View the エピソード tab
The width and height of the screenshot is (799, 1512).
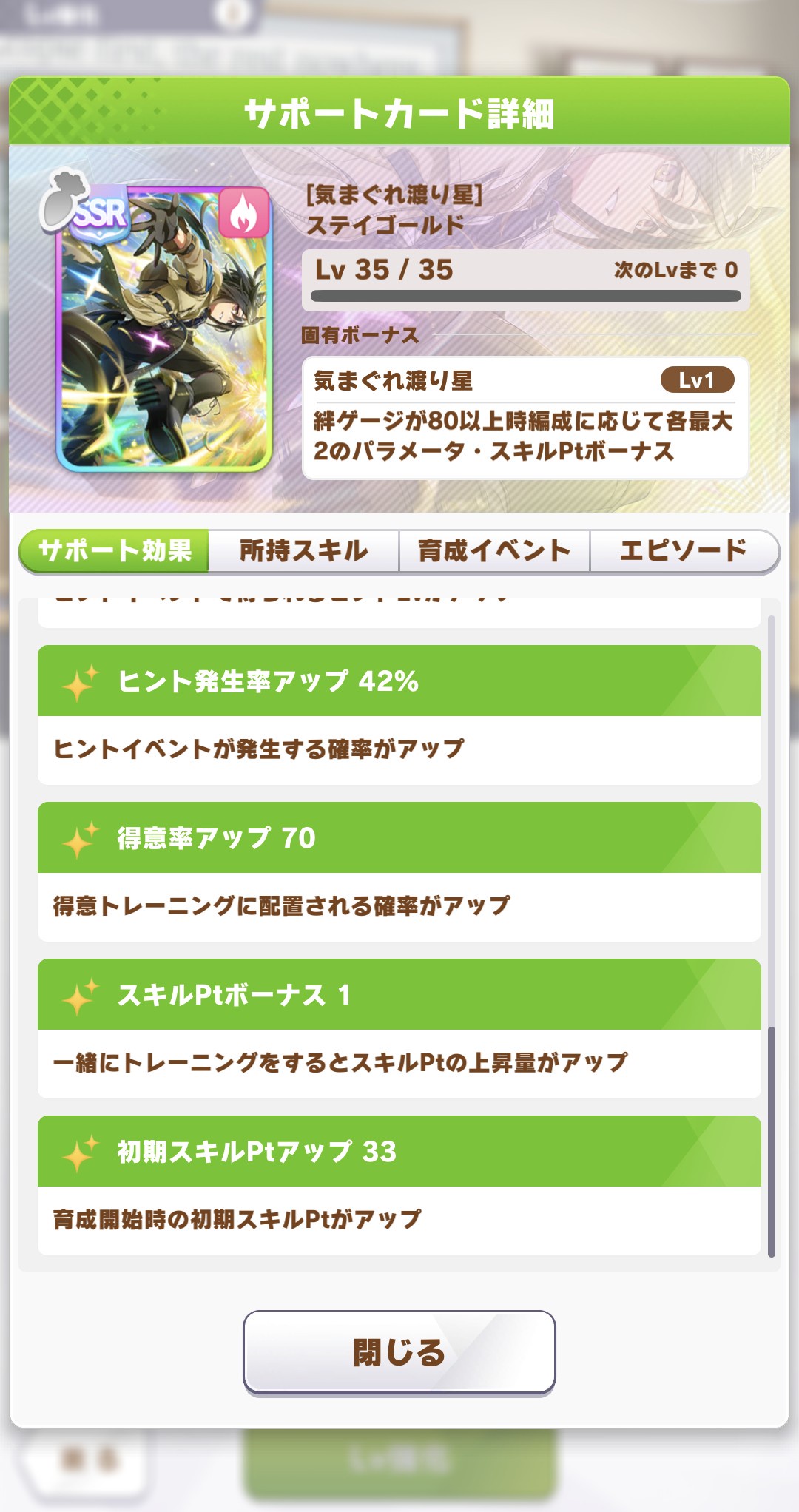684,551
